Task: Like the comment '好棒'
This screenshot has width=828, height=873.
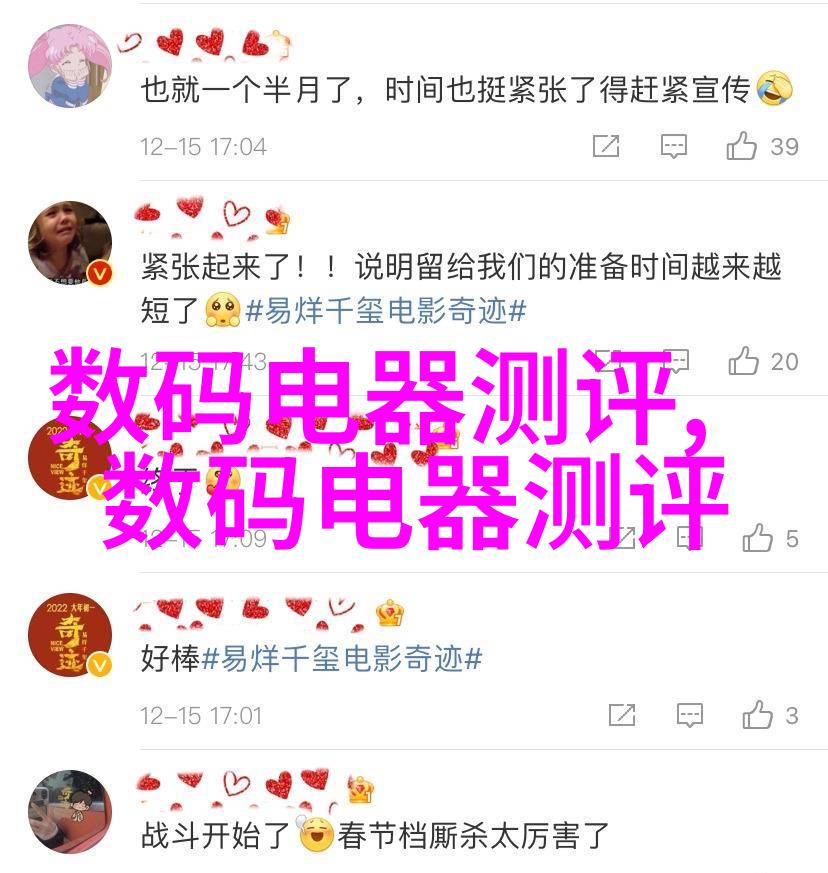Action: click(757, 715)
